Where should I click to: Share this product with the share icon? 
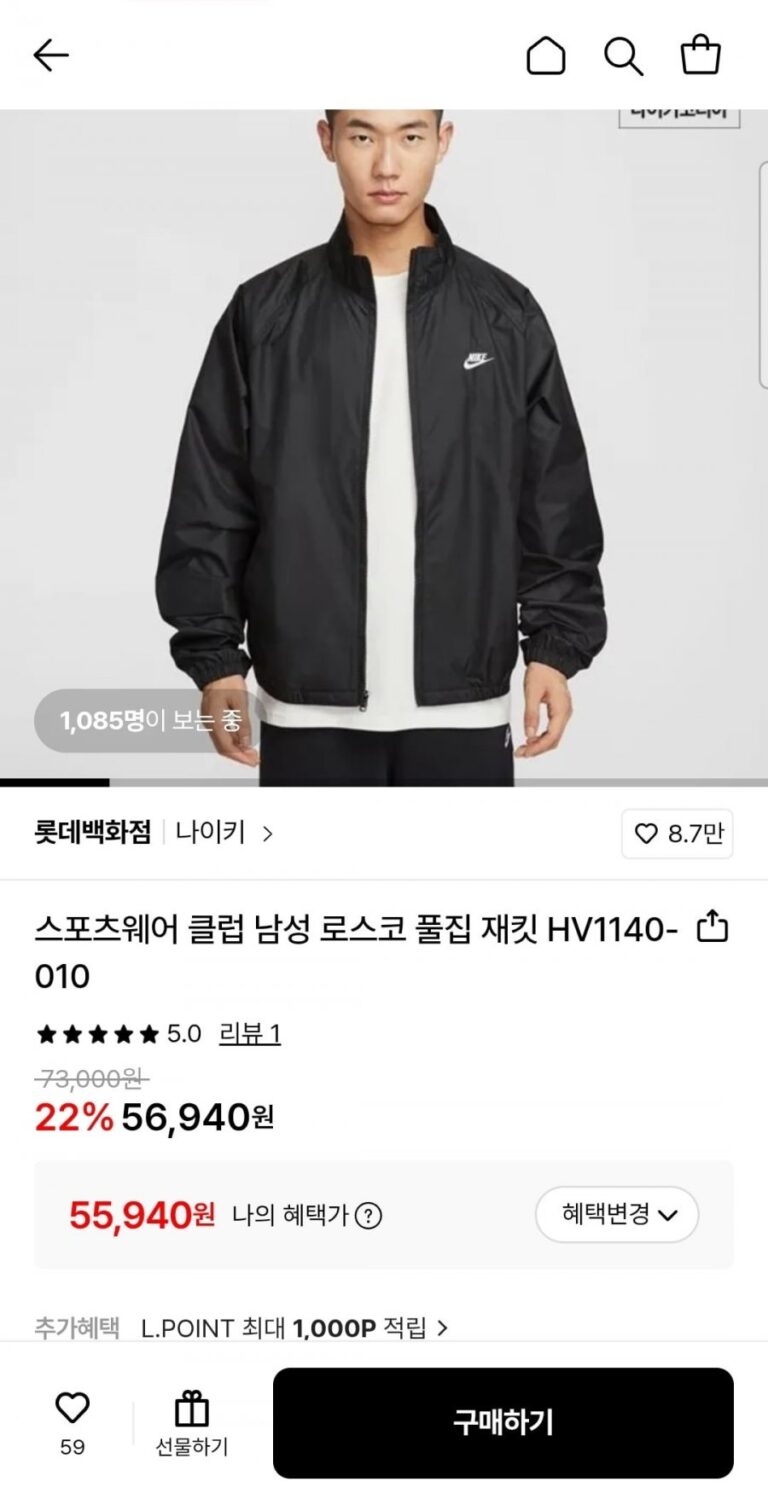tap(712, 926)
